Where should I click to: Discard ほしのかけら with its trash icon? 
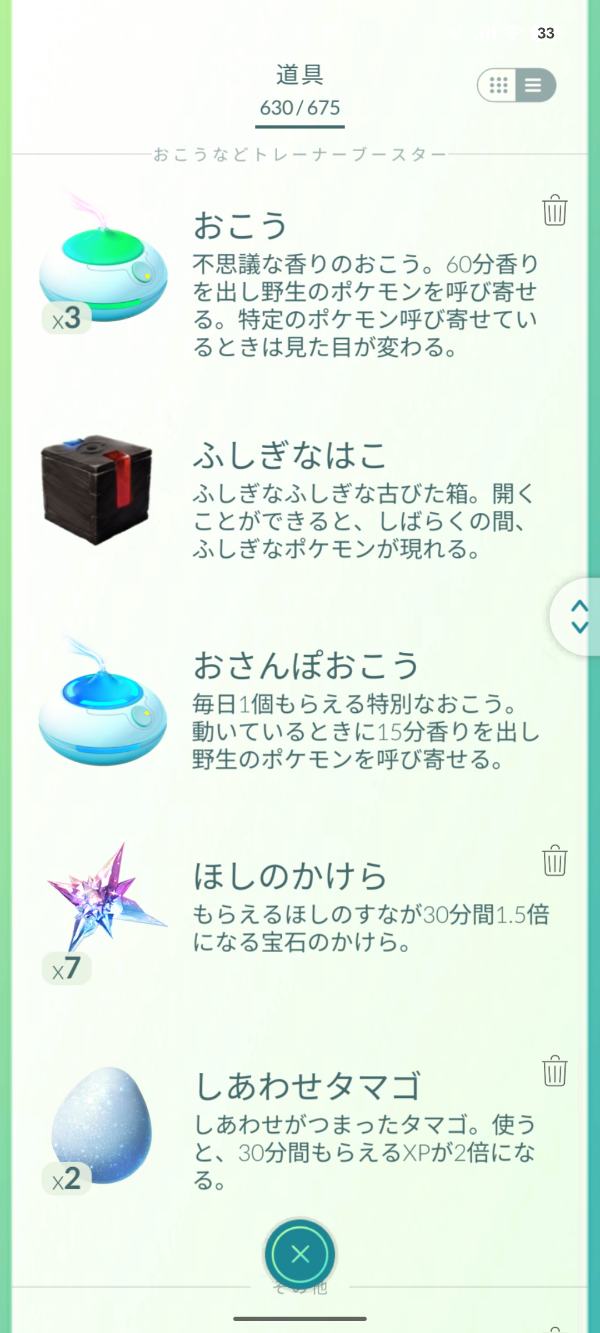[555, 860]
